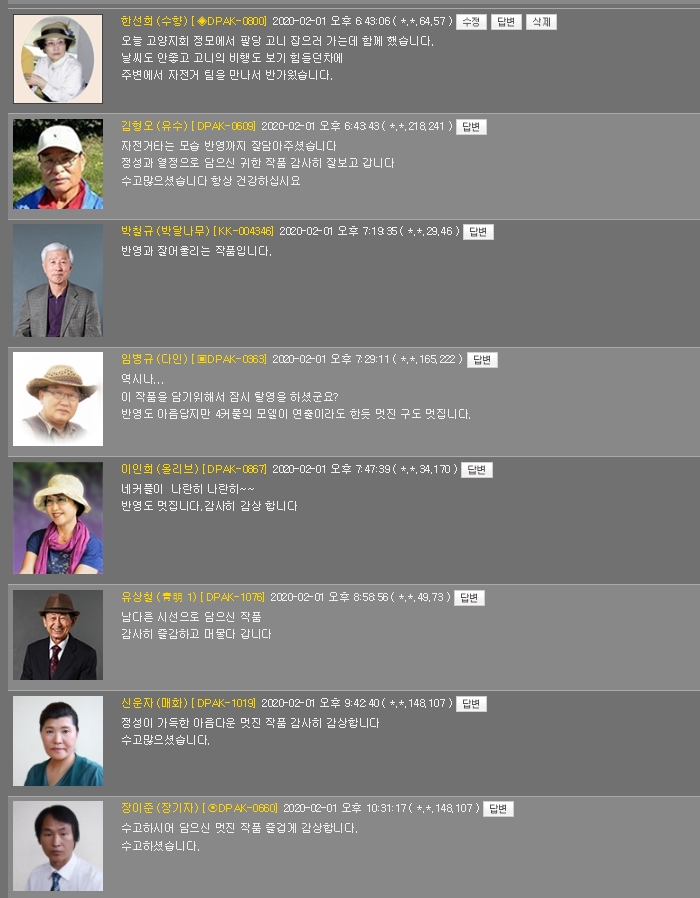Tap 답변 on 박칠규's comment
Viewport: 700px width, 898px height.
[478, 232]
